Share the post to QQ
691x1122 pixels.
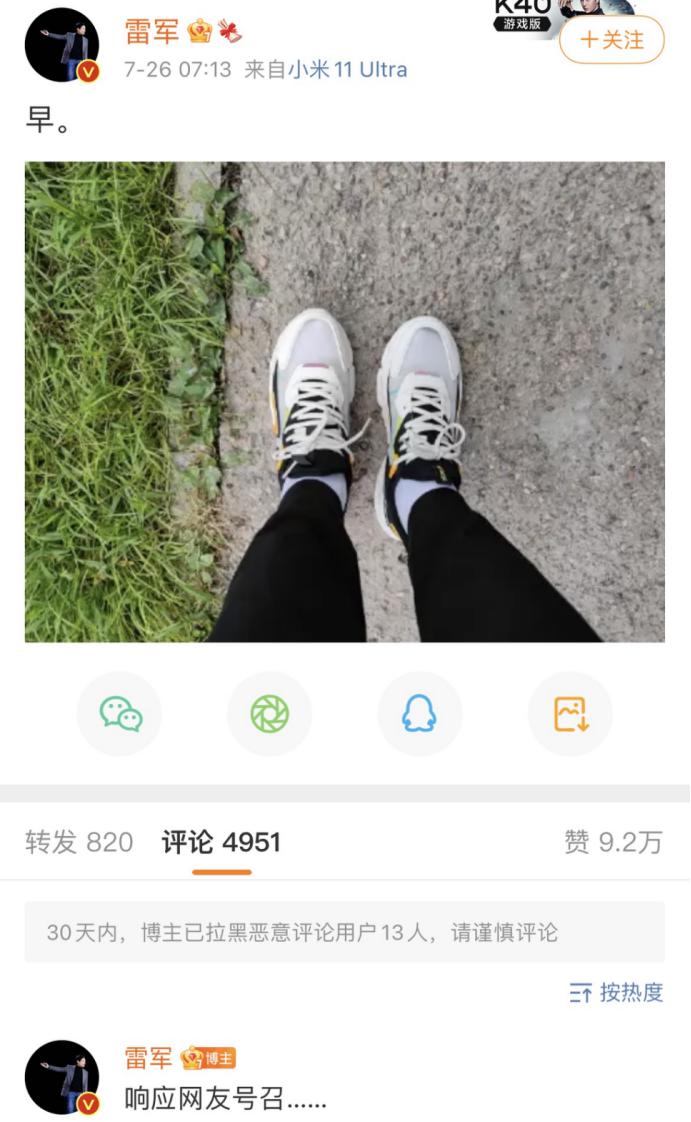point(420,714)
